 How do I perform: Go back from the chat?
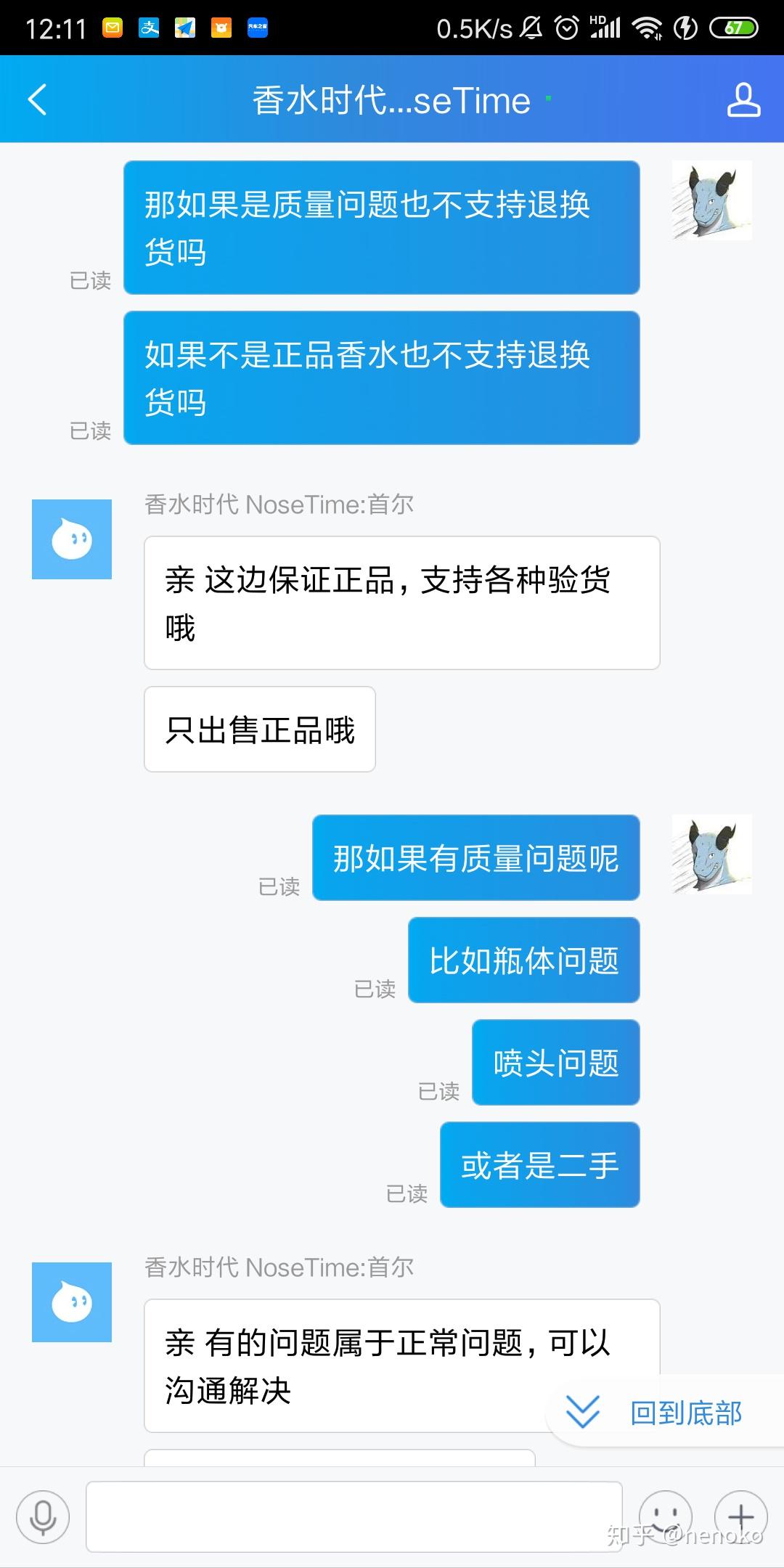(37, 99)
